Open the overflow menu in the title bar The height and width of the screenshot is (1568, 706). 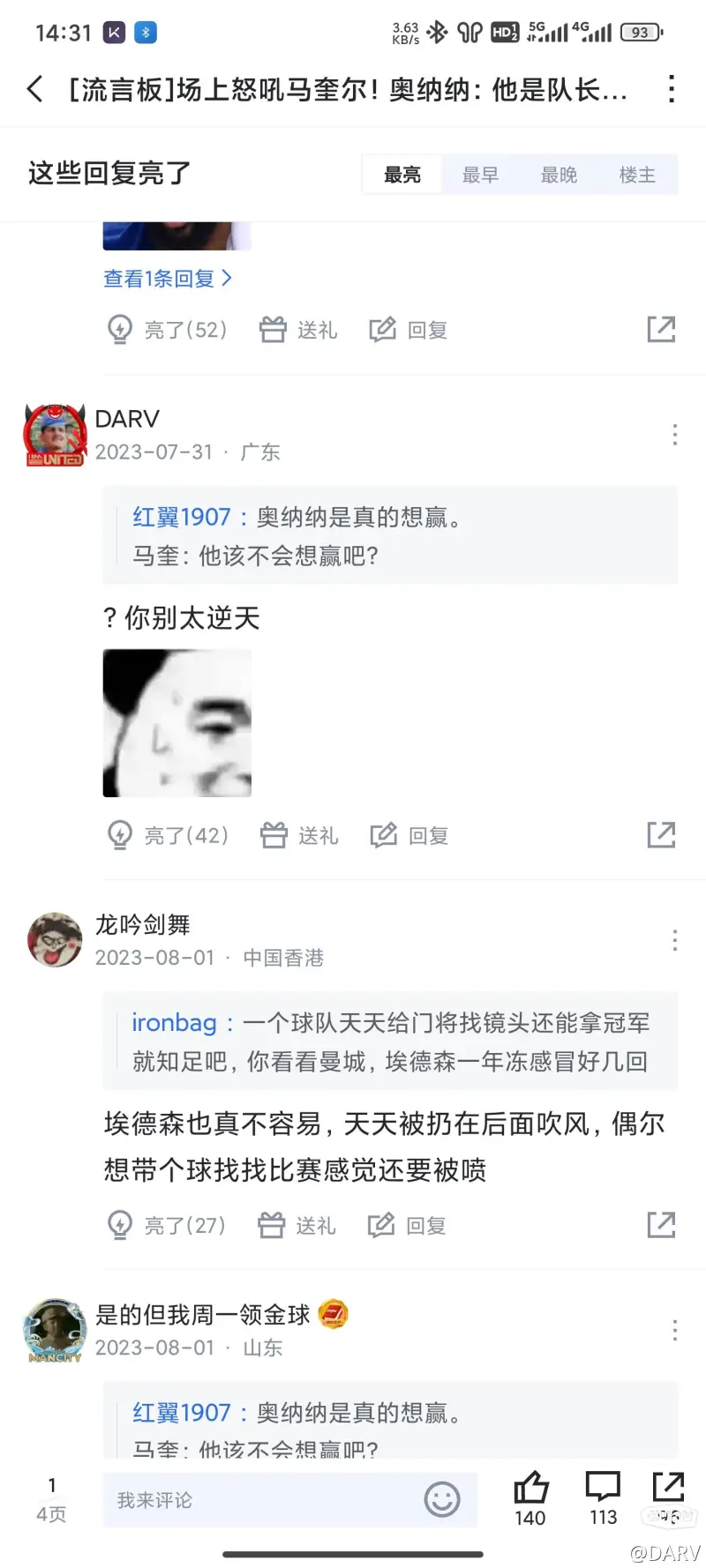672,89
